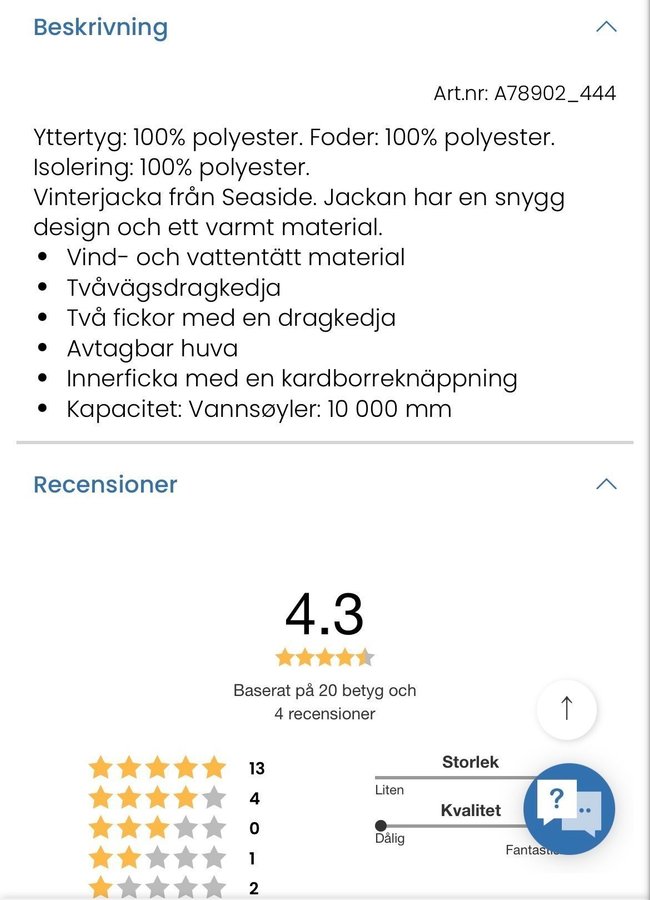
Task: Collapse the Recensioner section
Action: pos(606,485)
